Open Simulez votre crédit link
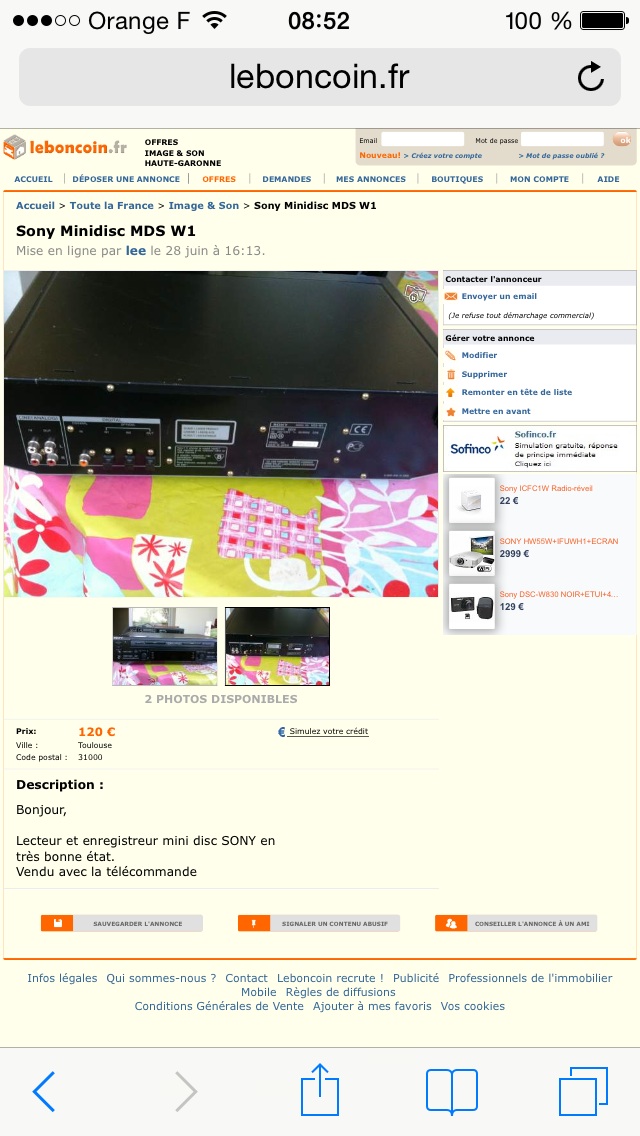The height and width of the screenshot is (1136, 640). [328, 732]
